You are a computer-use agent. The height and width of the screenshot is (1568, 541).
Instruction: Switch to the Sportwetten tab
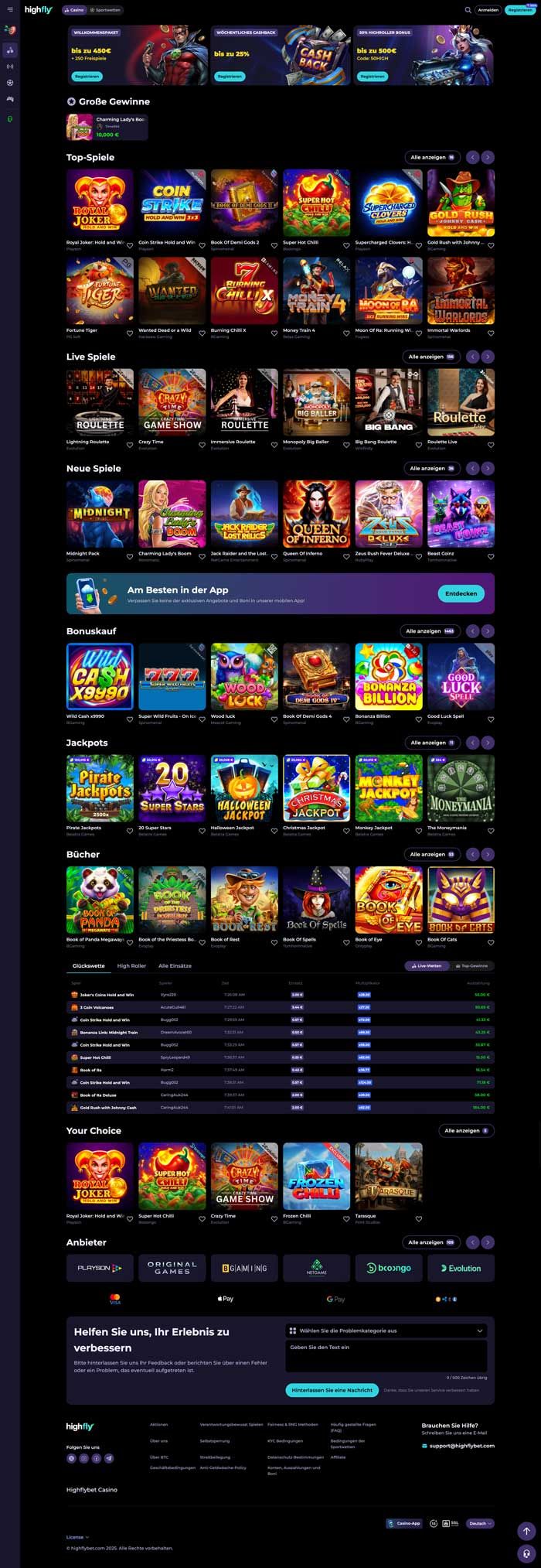coord(105,10)
